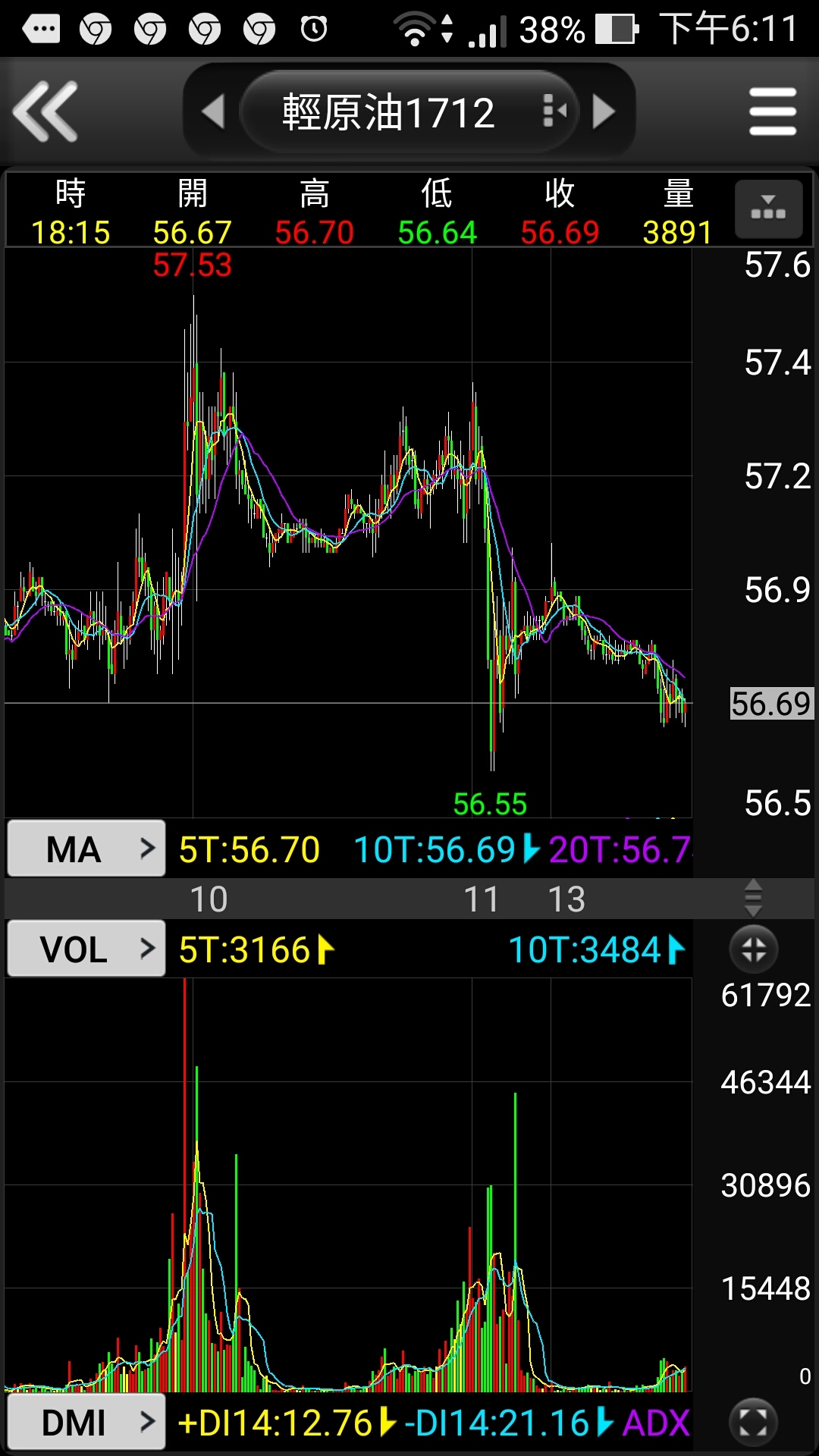
Task: Change the MA indicator
Action: (86, 849)
